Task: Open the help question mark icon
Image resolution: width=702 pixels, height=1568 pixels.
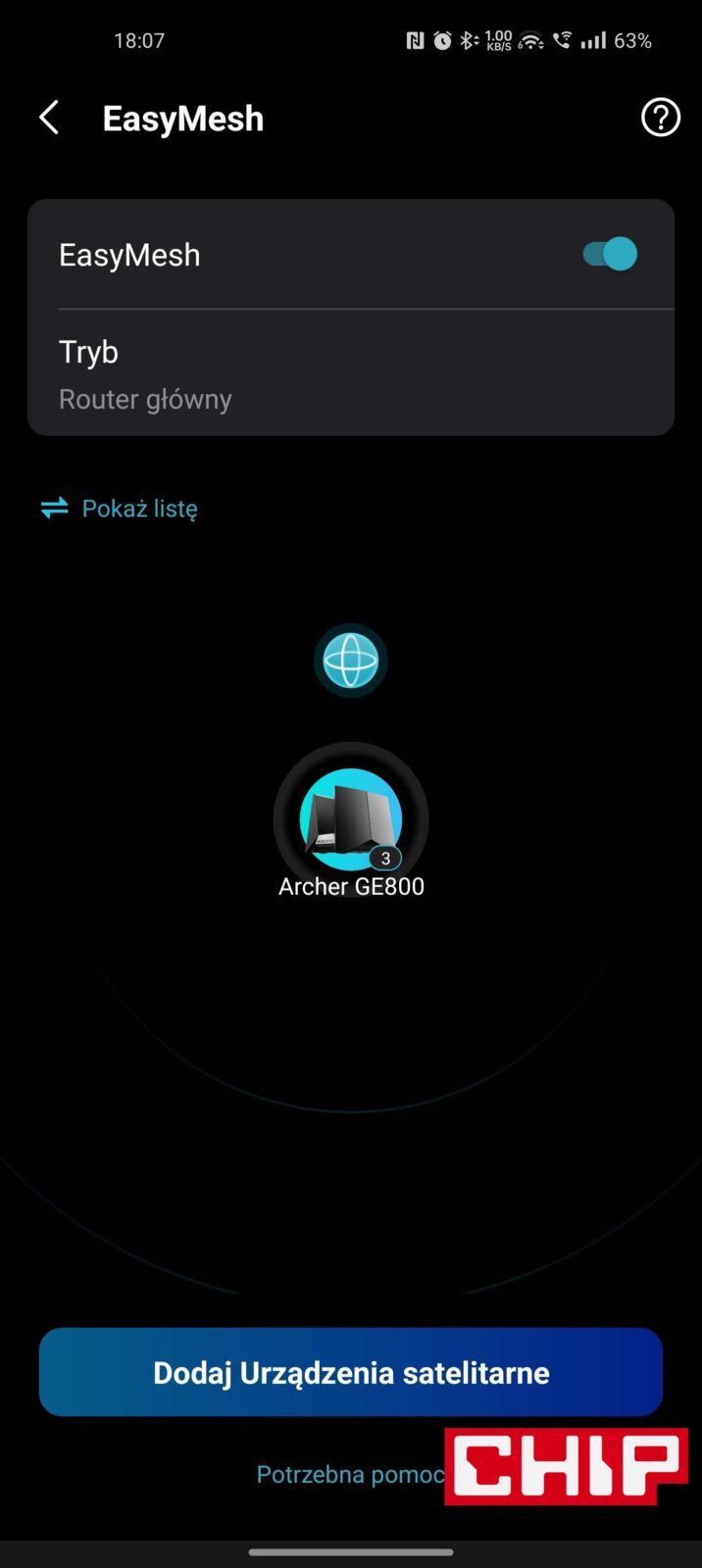Action: click(x=660, y=118)
